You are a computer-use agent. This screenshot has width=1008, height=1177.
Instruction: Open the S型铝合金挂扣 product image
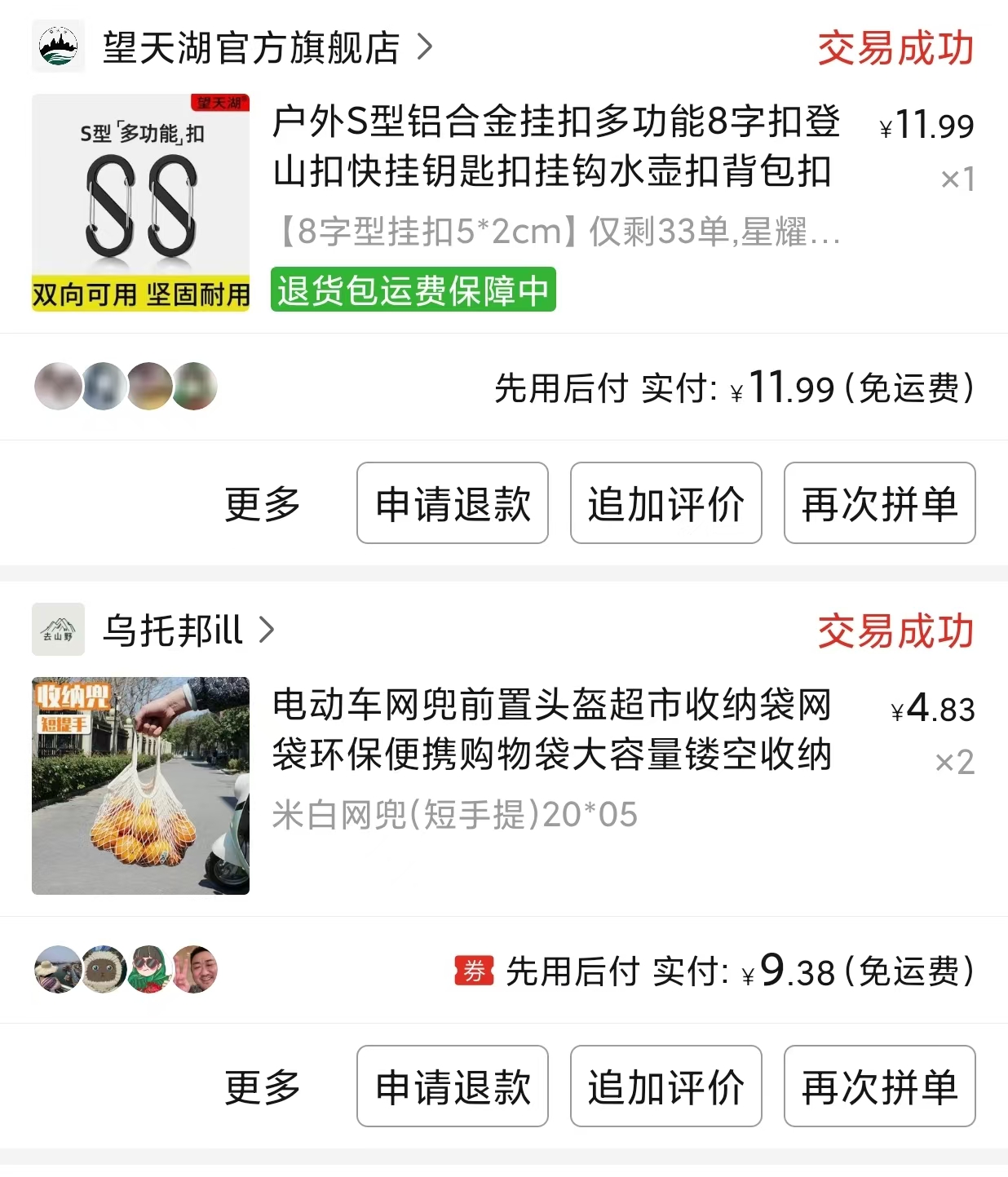pyautogui.click(x=140, y=202)
